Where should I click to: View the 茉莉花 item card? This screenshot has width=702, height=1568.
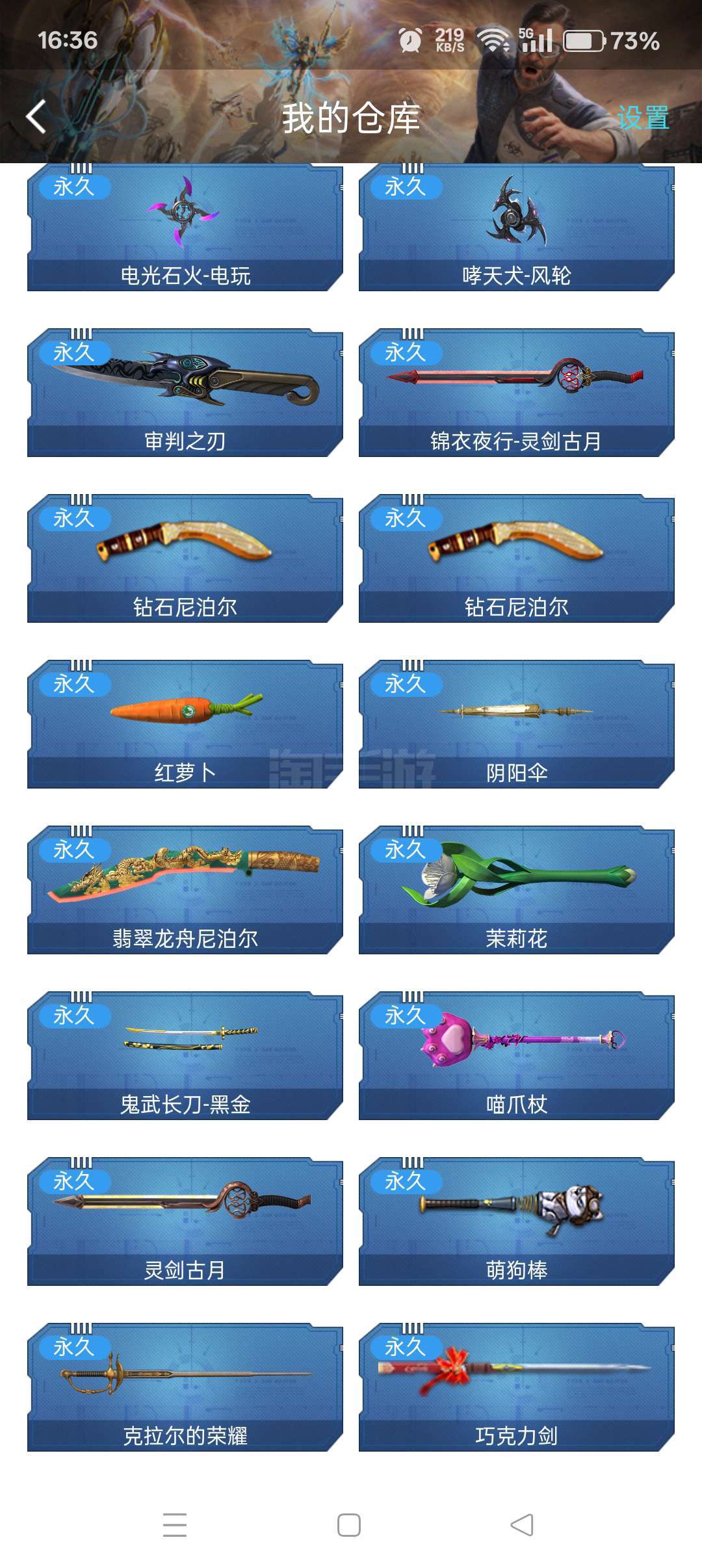point(516,891)
